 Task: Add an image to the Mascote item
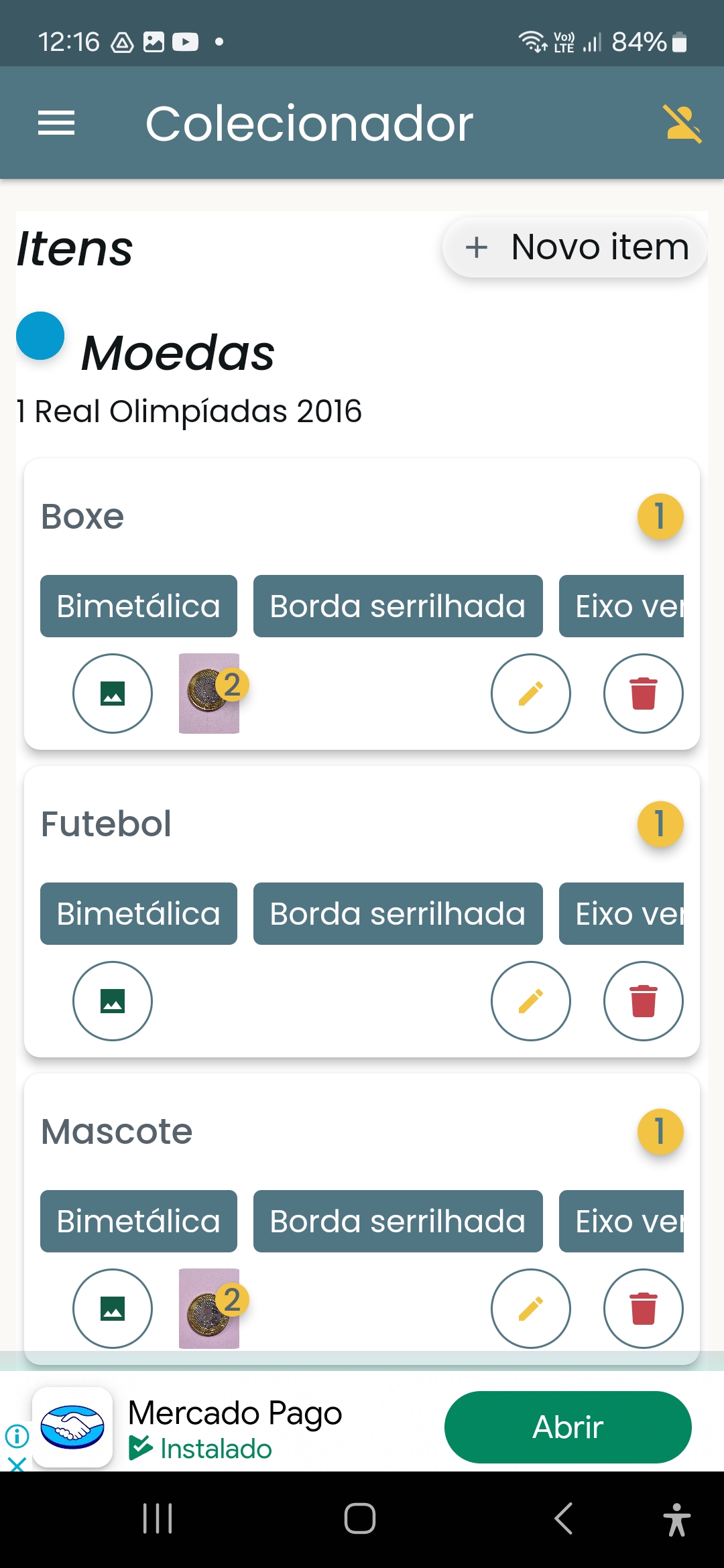point(113,1309)
